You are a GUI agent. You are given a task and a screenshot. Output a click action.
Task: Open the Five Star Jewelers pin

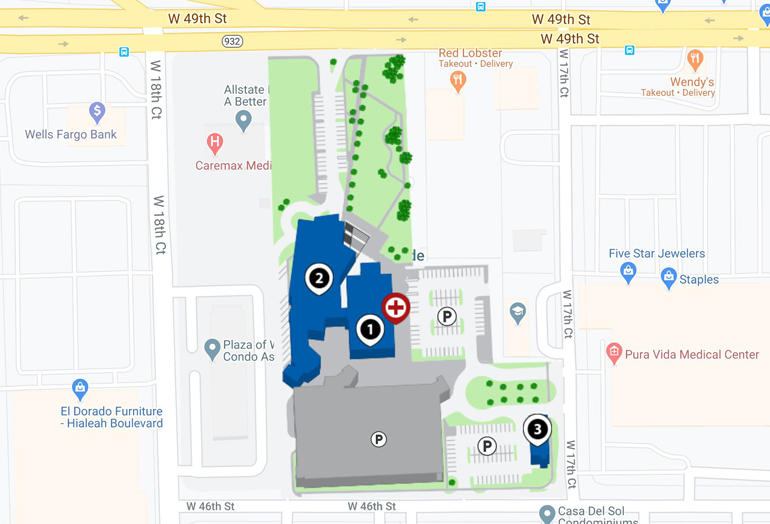coord(629,271)
